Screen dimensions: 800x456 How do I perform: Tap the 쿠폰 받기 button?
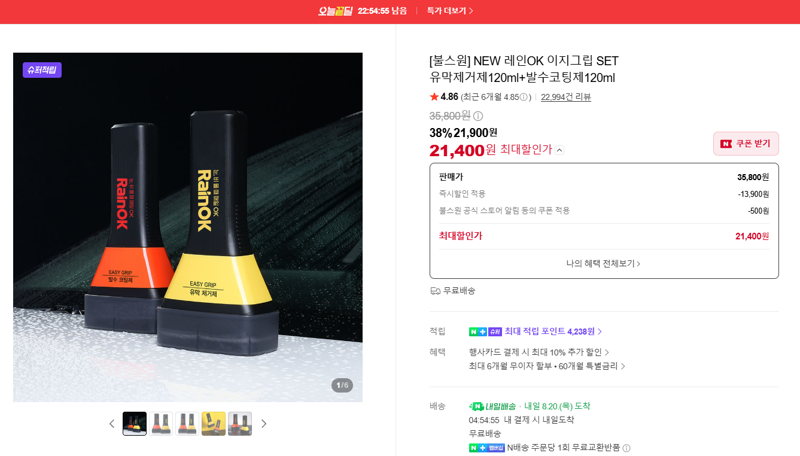[745, 144]
